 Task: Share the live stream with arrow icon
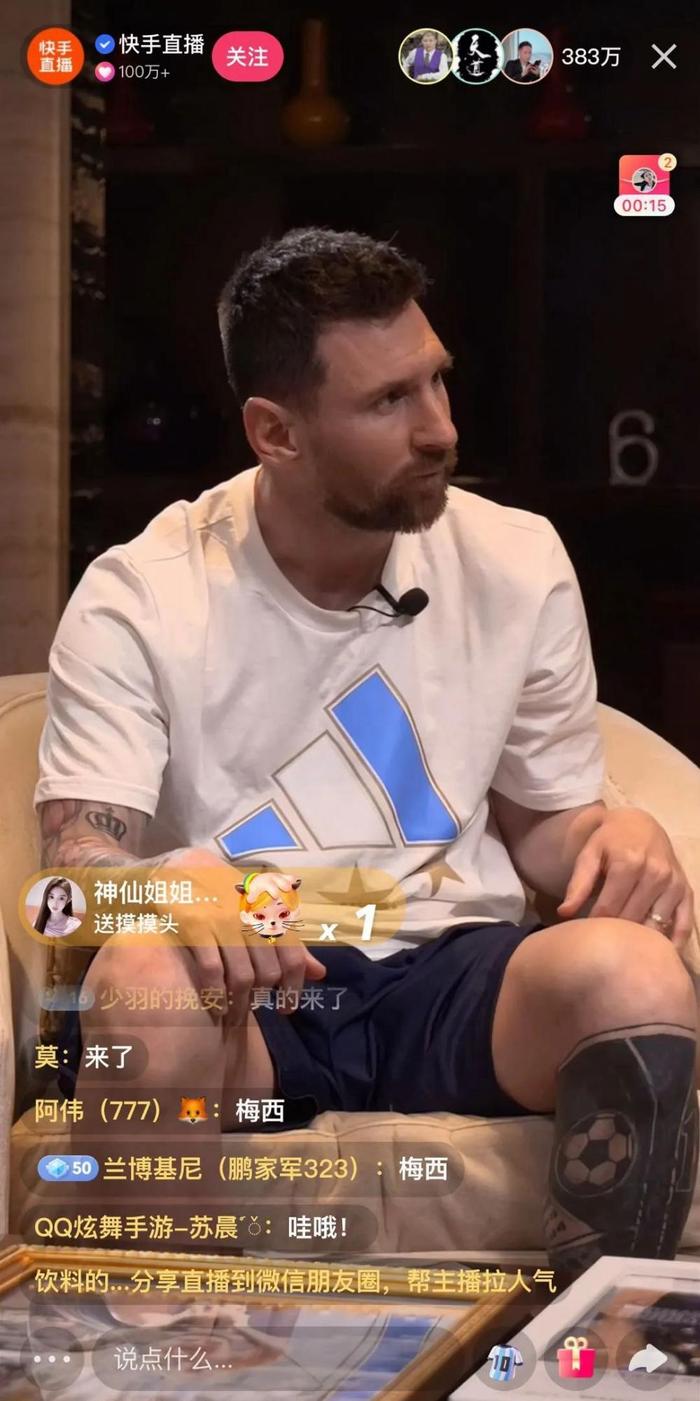click(x=648, y=1360)
